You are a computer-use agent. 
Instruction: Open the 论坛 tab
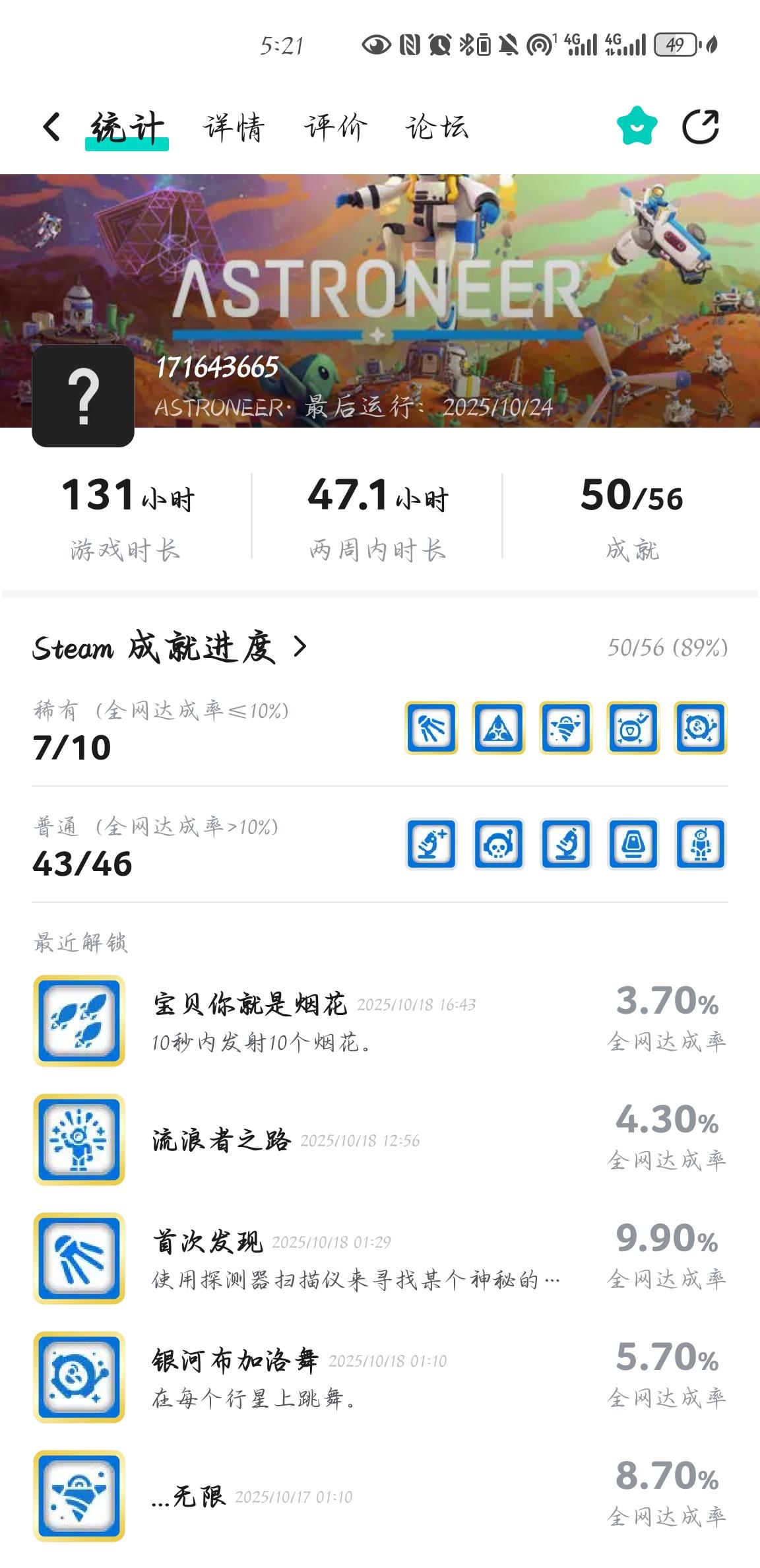coord(438,128)
